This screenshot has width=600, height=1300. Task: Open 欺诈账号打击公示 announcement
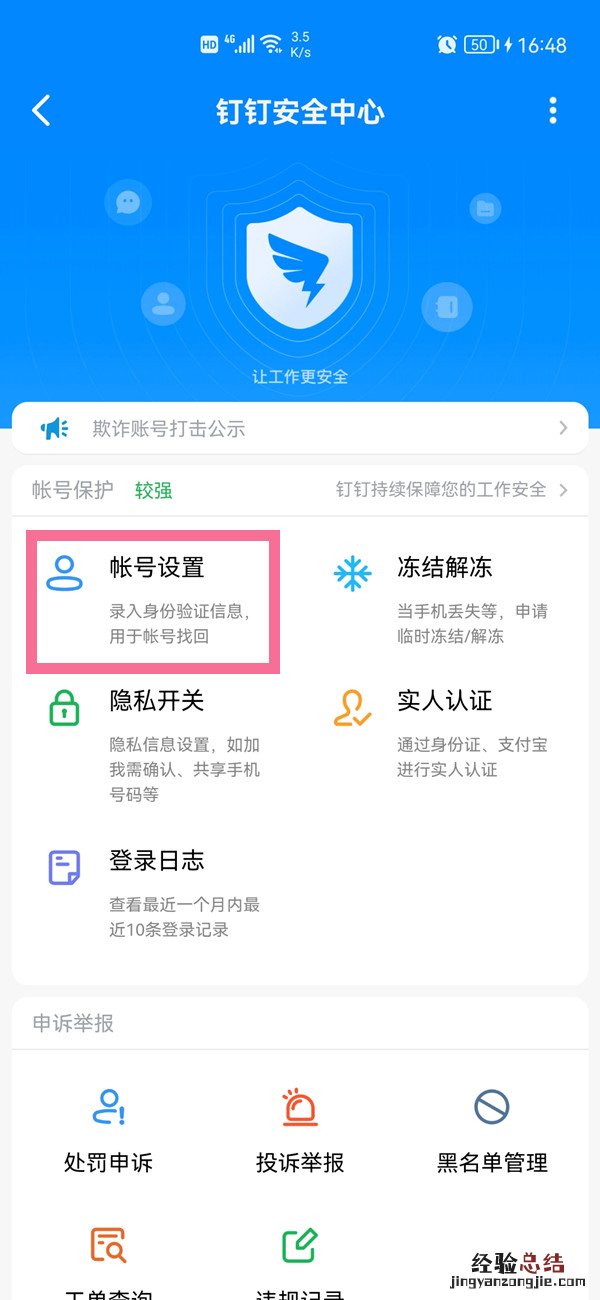[300, 429]
